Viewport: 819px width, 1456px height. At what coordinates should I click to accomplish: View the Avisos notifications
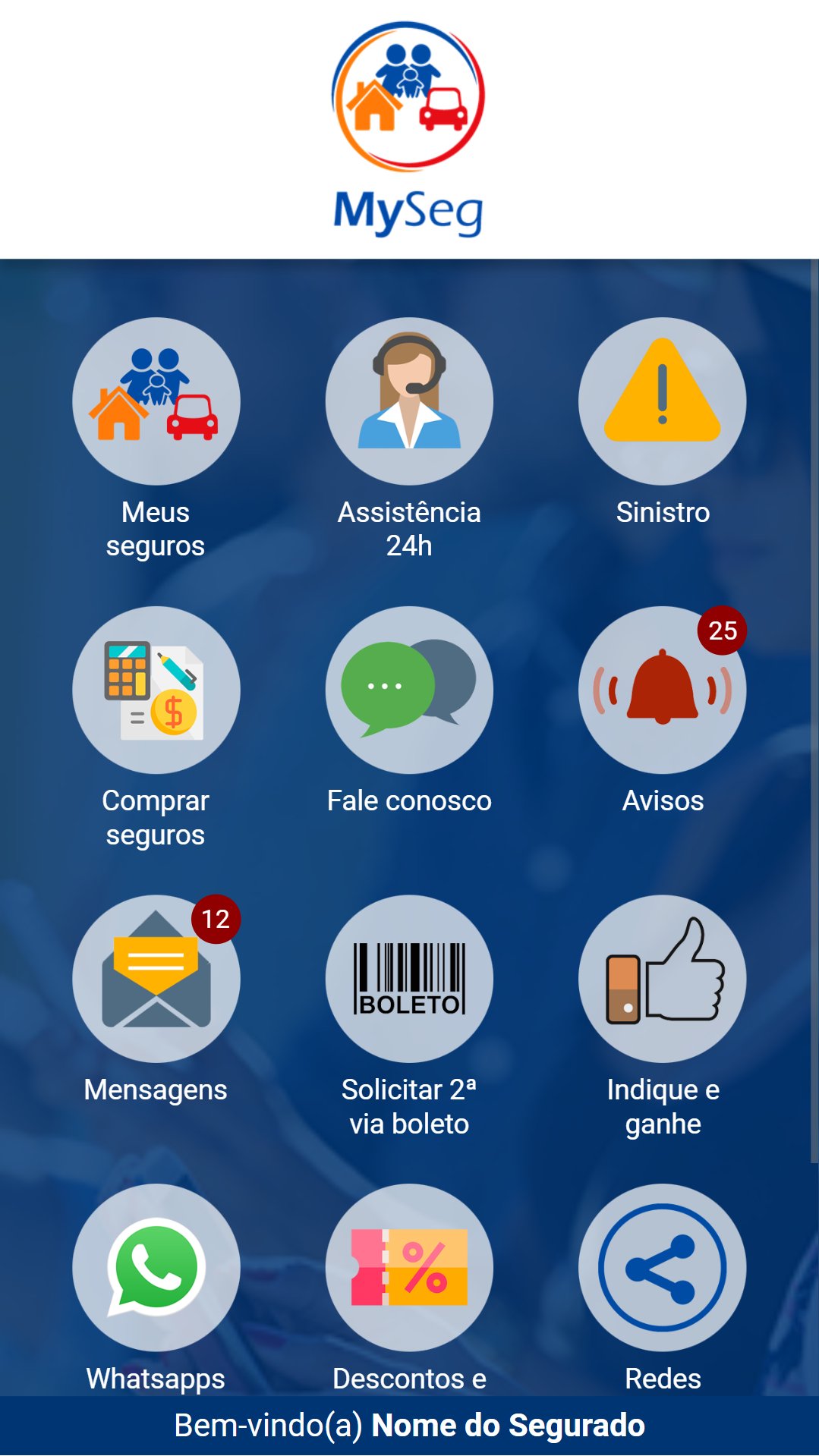662,690
